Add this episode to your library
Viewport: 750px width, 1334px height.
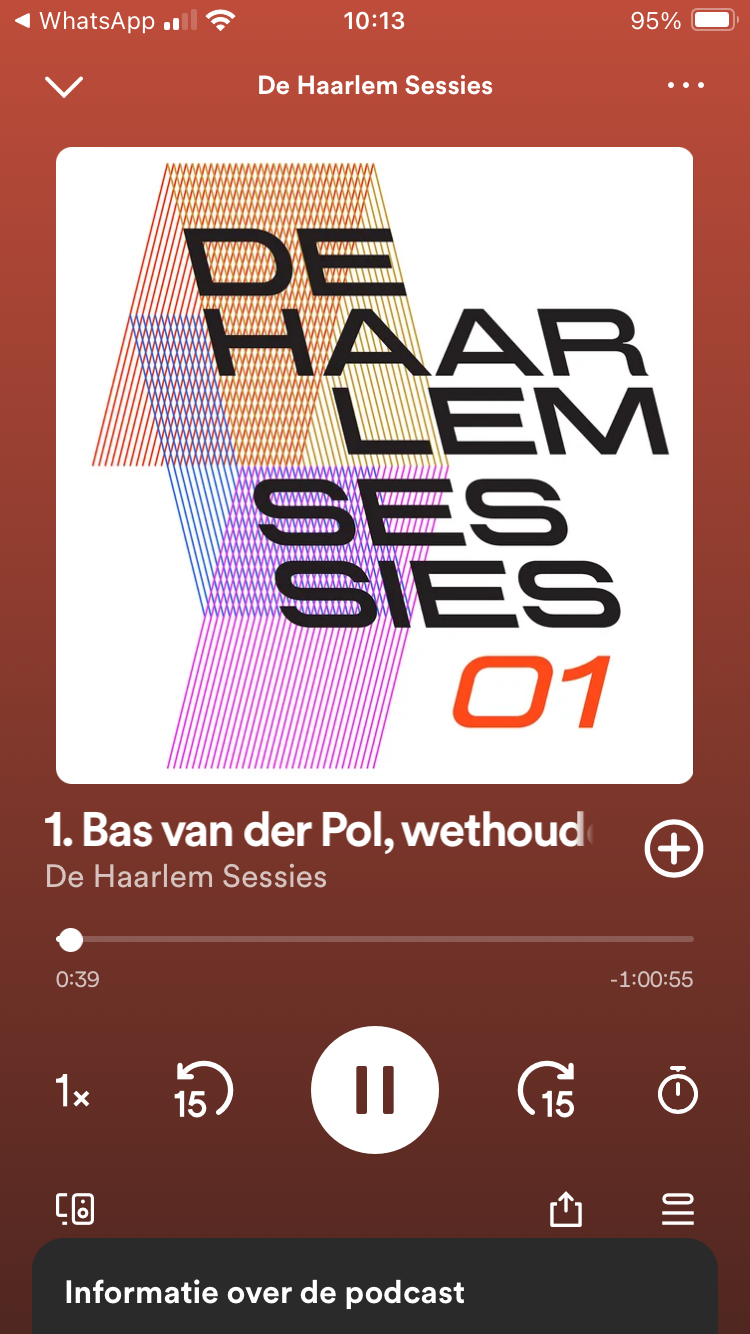[x=674, y=849]
